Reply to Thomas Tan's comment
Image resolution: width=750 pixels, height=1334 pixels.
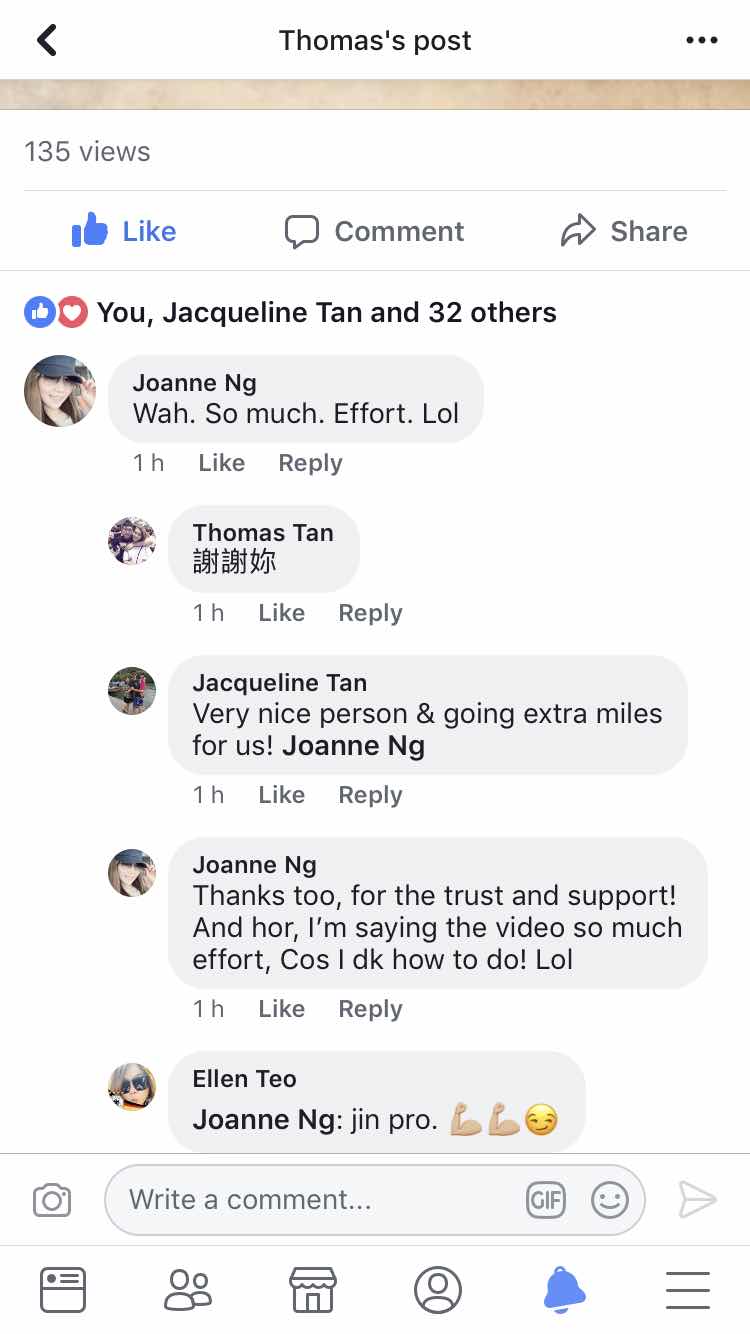(370, 613)
